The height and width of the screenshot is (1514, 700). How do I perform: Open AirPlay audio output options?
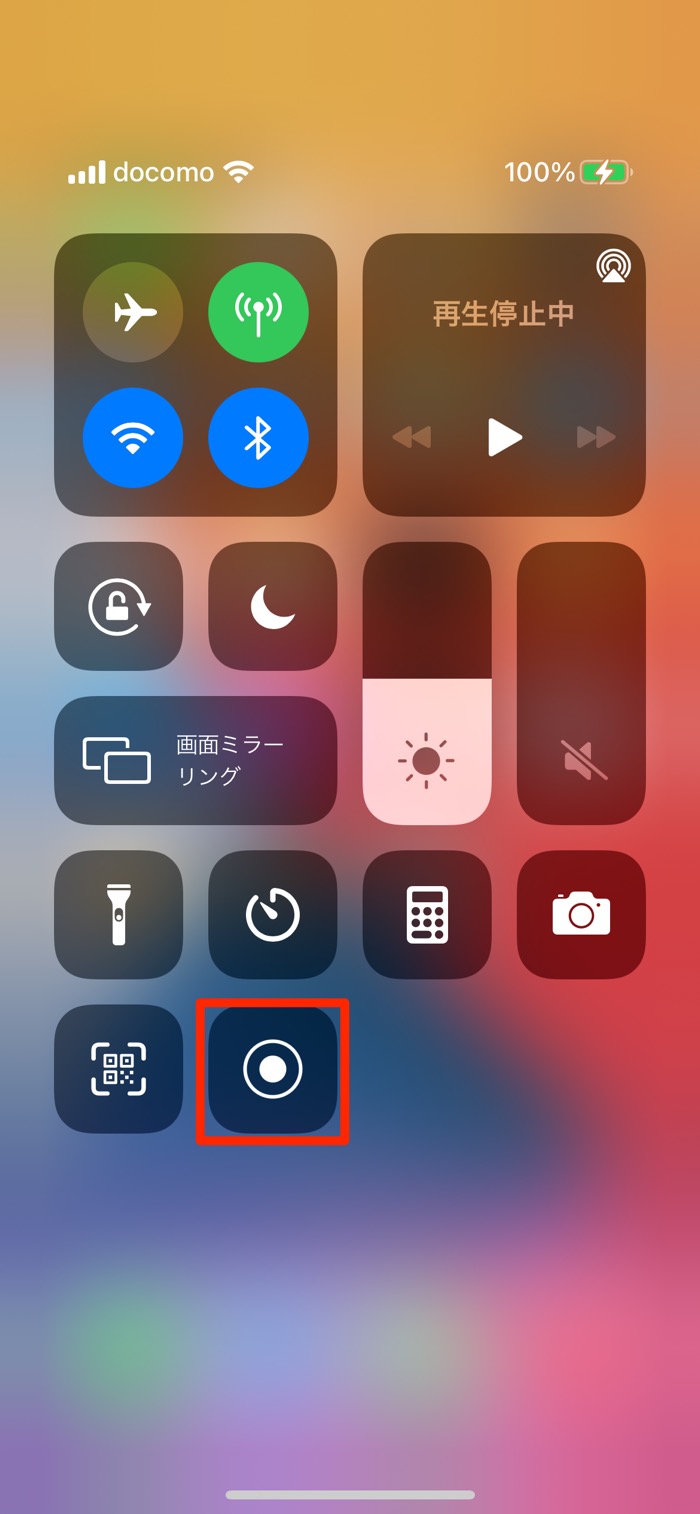click(x=613, y=266)
